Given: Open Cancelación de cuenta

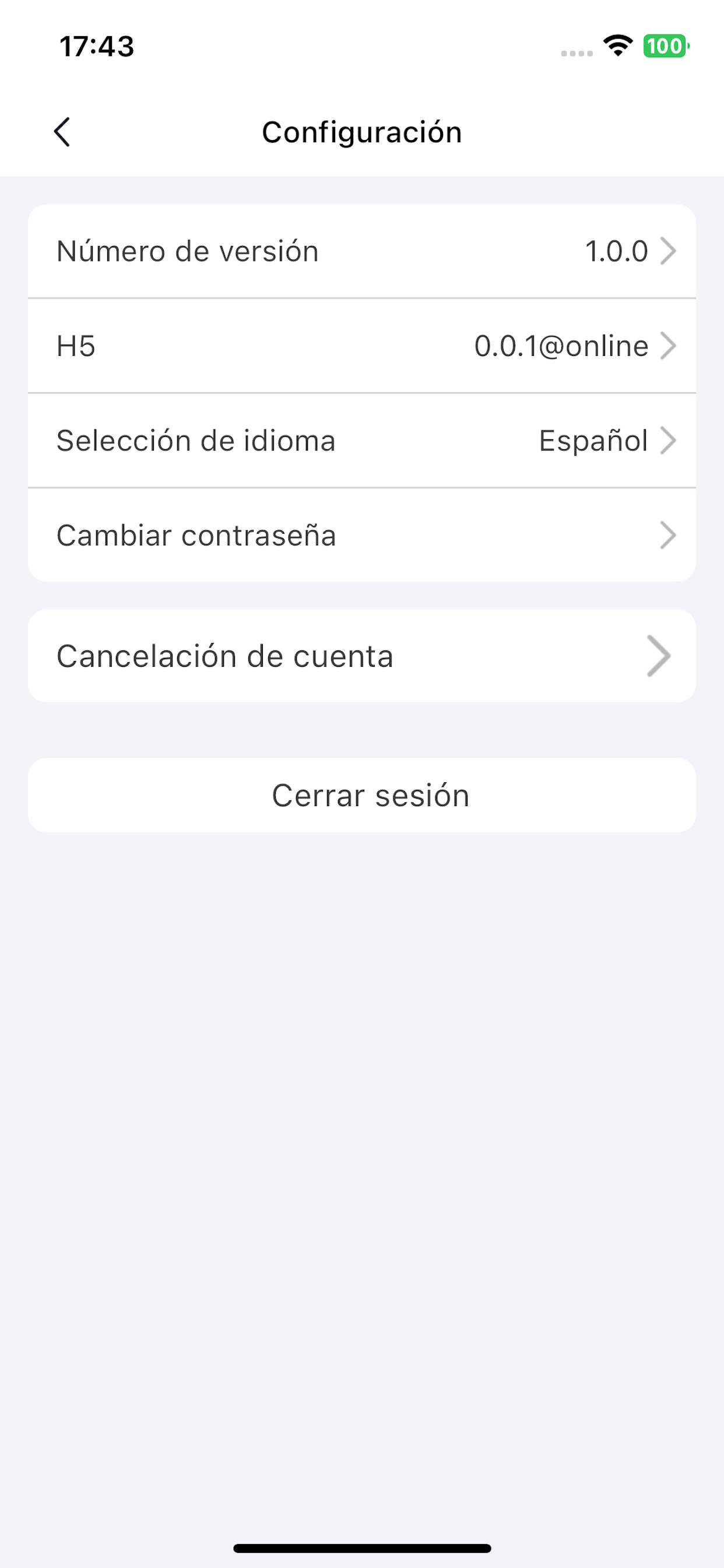Looking at the screenshot, I should pyautogui.click(x=362, y=656).
